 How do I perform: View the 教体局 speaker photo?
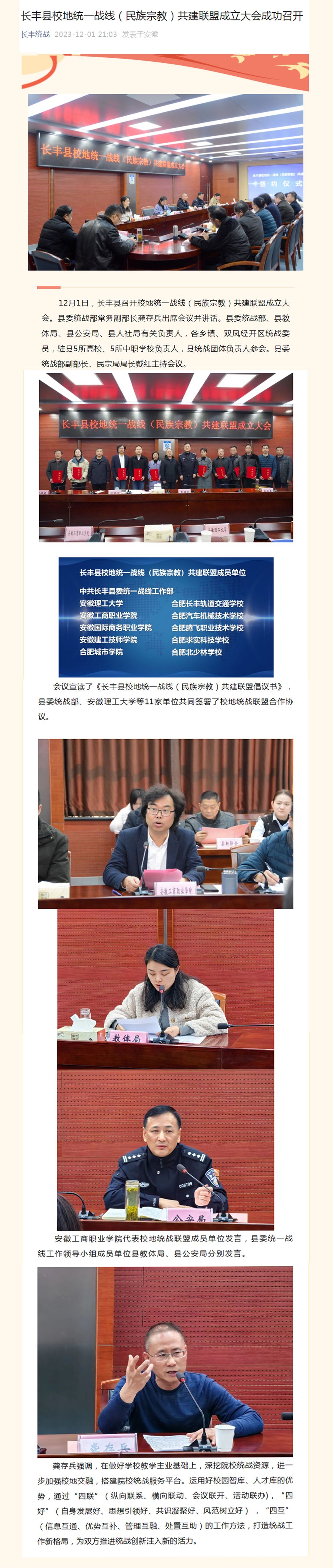[x=165, y=988]
